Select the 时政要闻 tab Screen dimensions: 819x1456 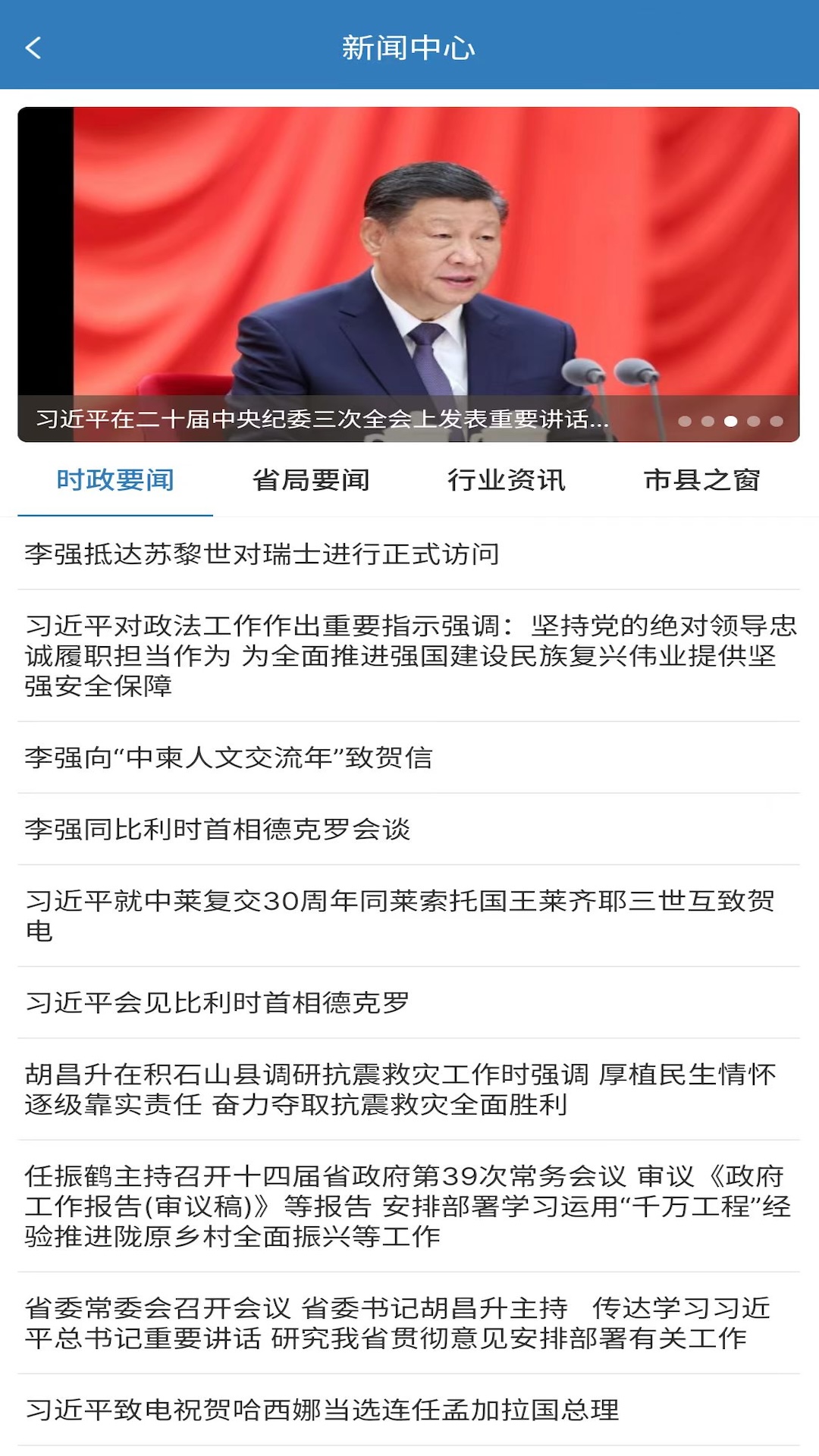point(115,480)
